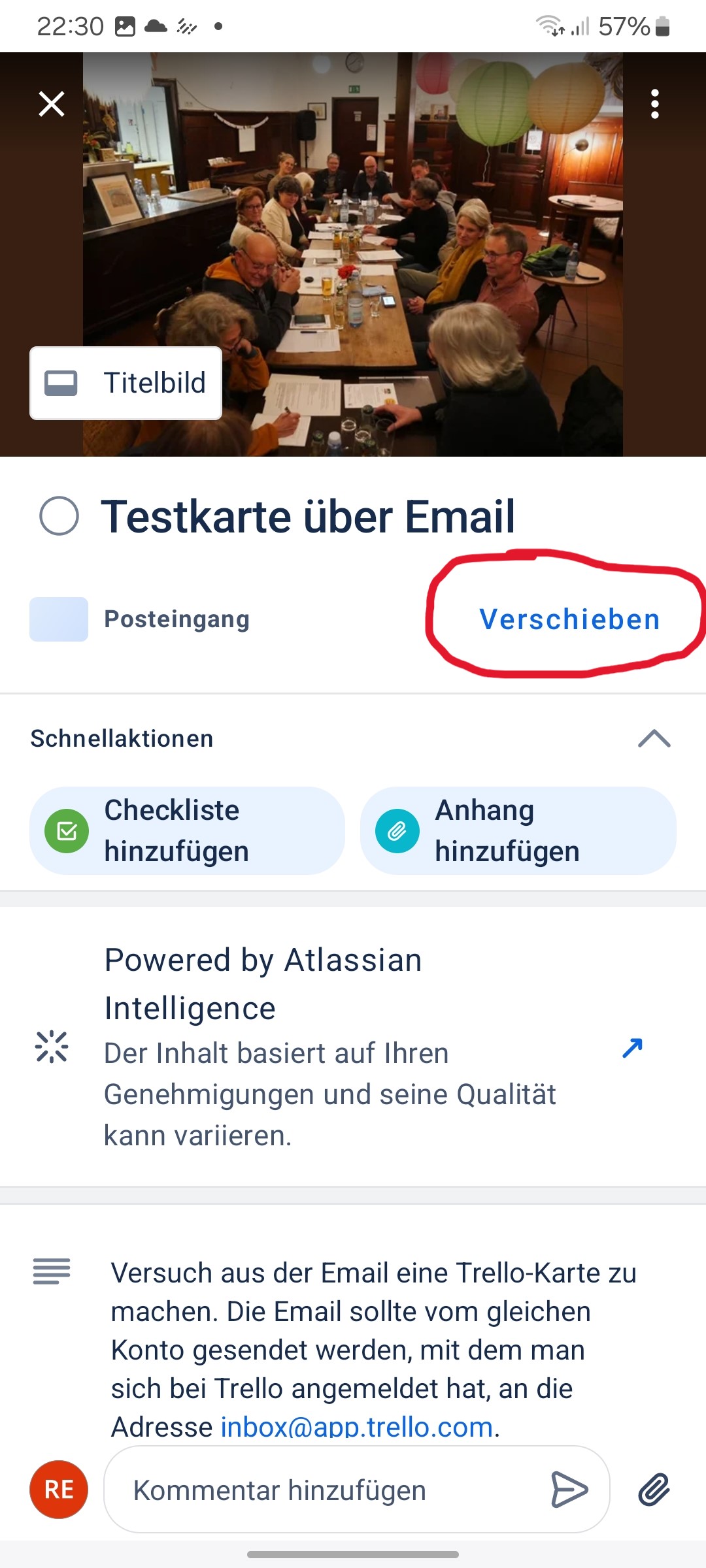This screenshot has height=1568, width=706.
Task: Collapse the Schnellaktionen section
Action: pos(654,739)
